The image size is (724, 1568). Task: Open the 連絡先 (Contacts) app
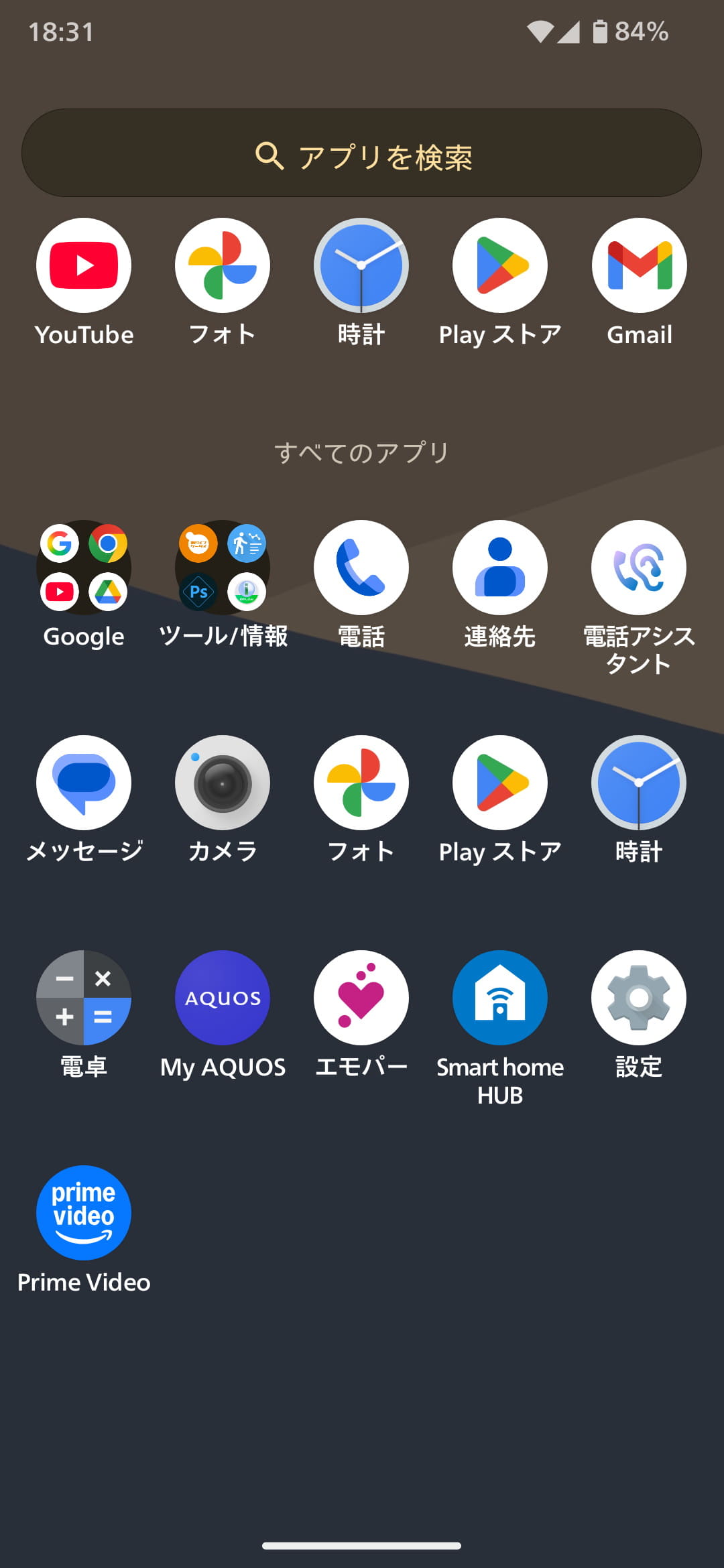tap(499, 566)
